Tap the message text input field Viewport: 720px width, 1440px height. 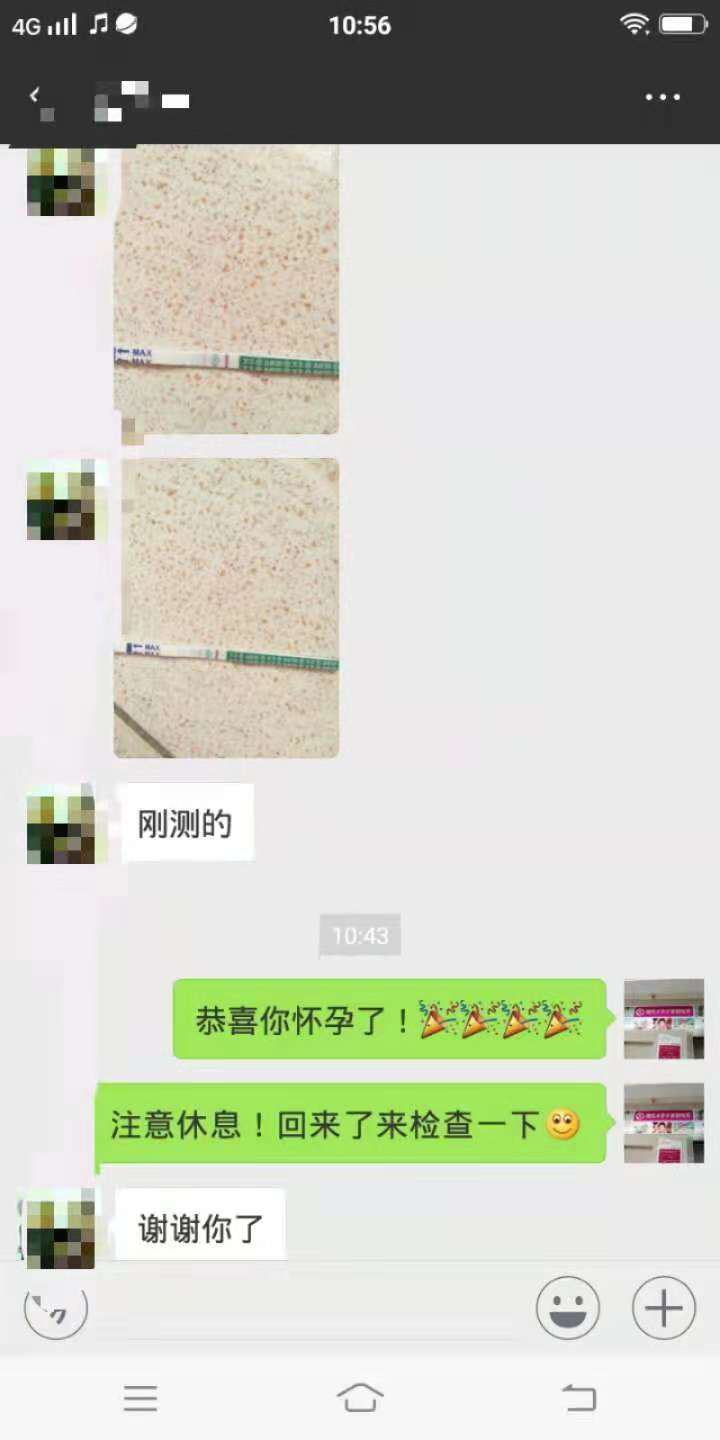pos(310,1308)
